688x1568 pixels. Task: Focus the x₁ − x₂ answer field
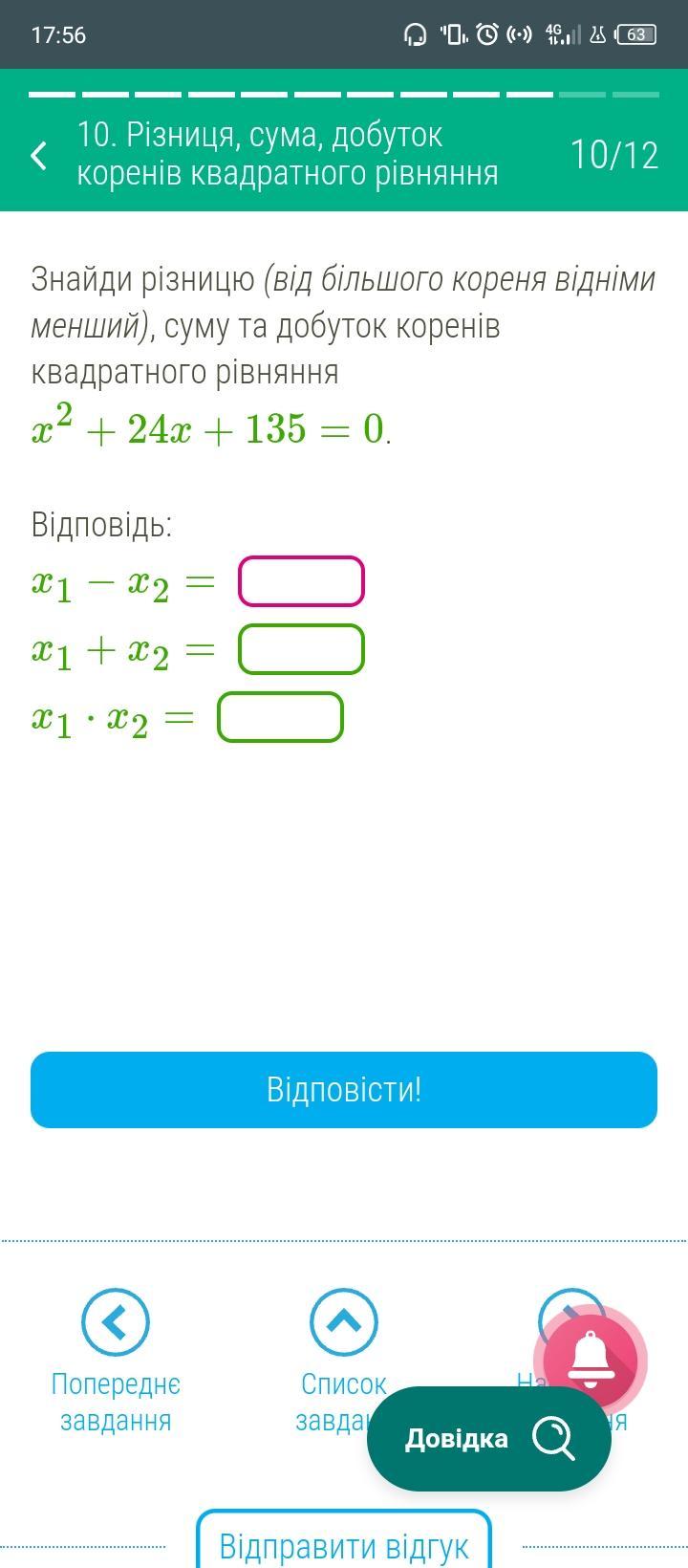coord(301,581)
